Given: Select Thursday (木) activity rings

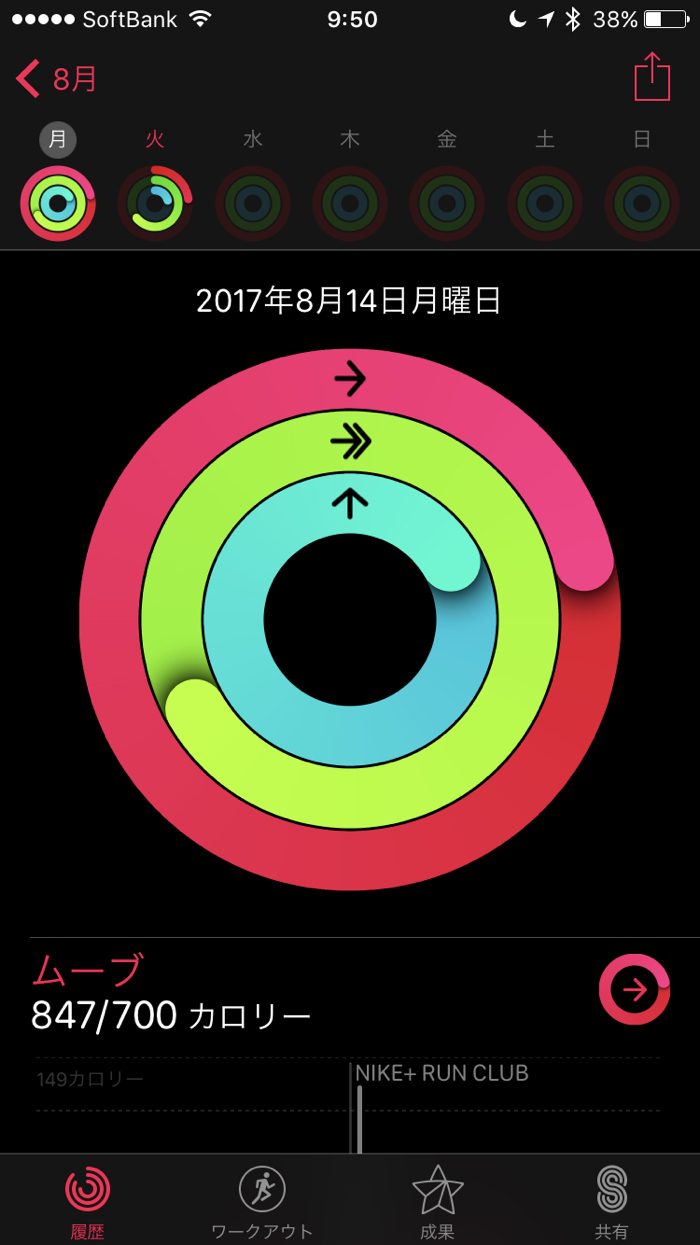Looking at the screenshot, I should pos(350,203).
